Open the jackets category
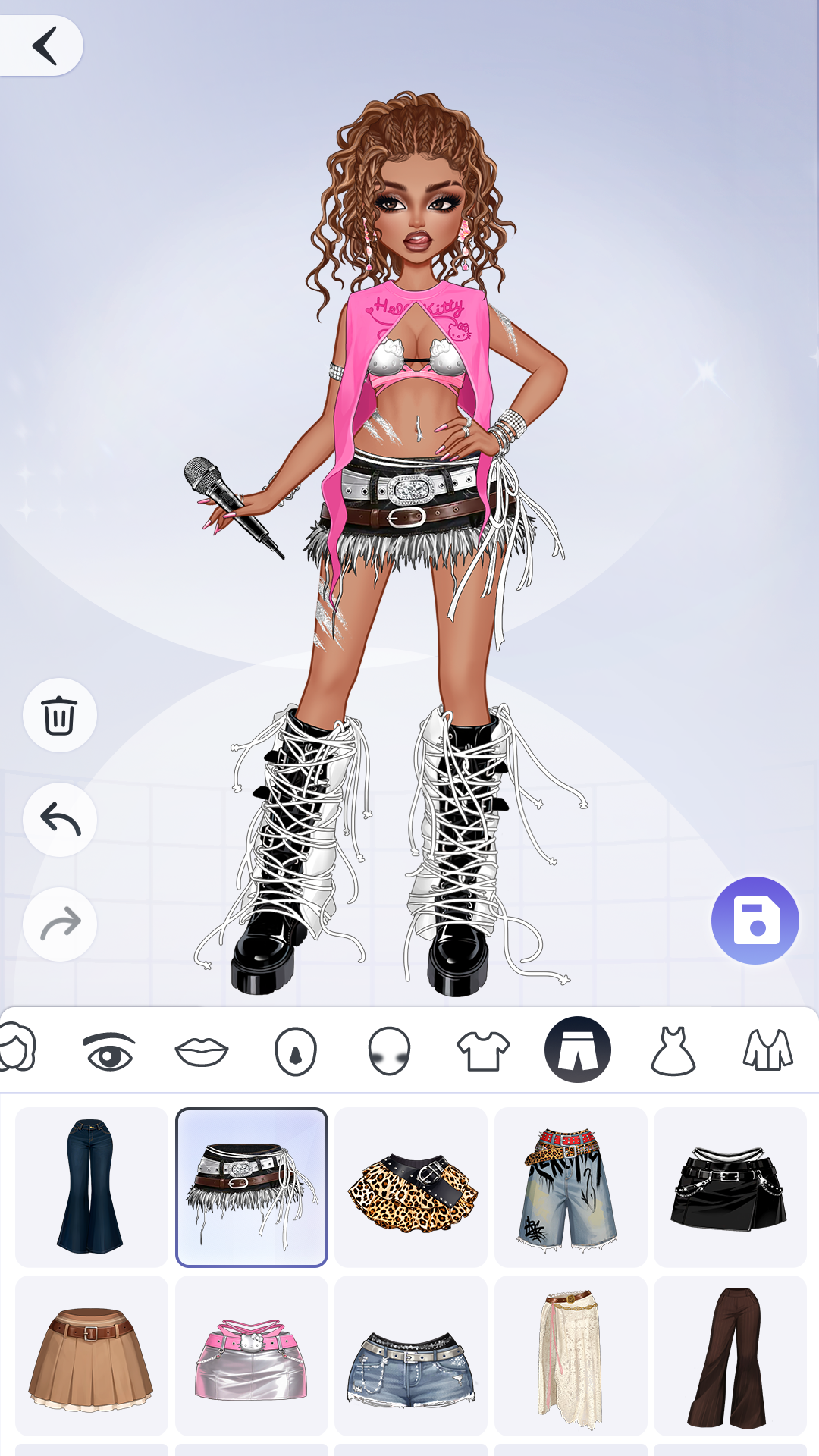The width and height of the screenshot is (819, 1456). (767, 1051)
